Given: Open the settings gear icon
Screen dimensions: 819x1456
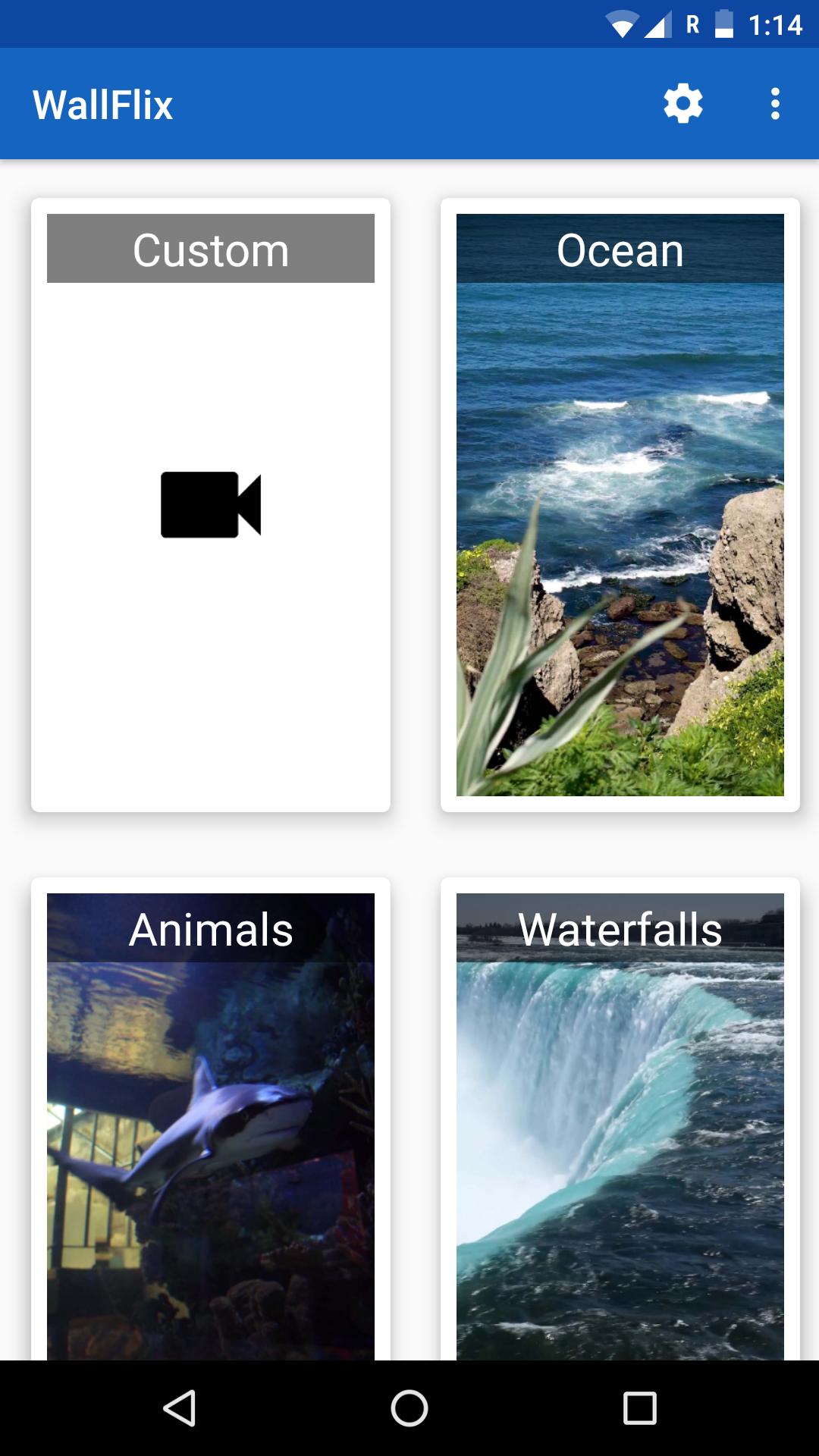Looking at the screenshot, I should pos(682,104).
